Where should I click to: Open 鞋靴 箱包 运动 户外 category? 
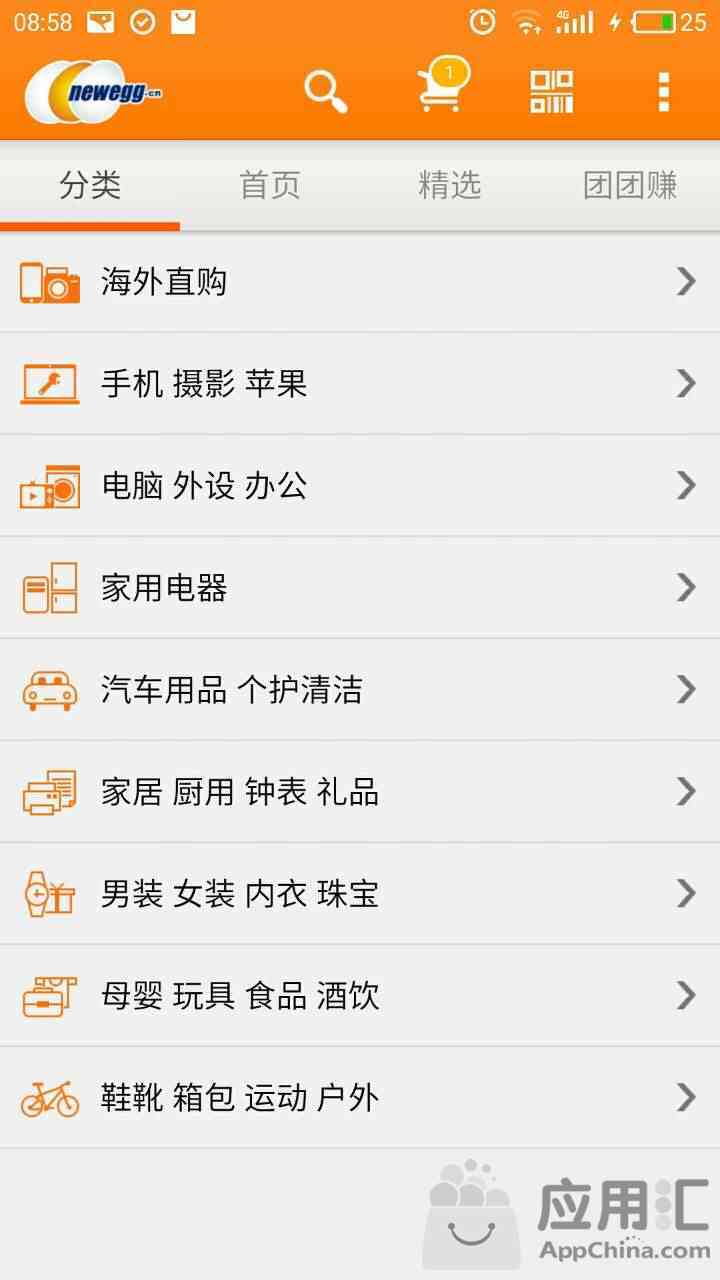pyautogui.click(x=360, y=1098)
